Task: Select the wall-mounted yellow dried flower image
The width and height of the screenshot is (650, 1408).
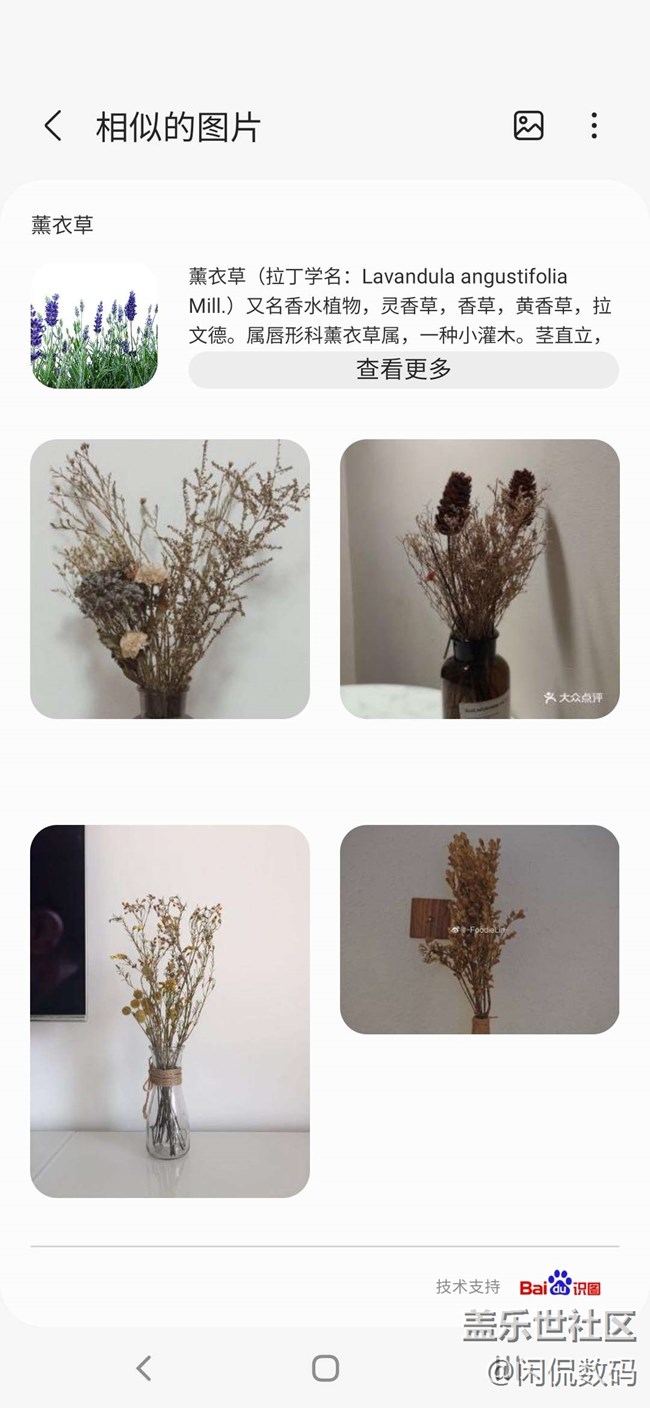Action: [480, 929]
